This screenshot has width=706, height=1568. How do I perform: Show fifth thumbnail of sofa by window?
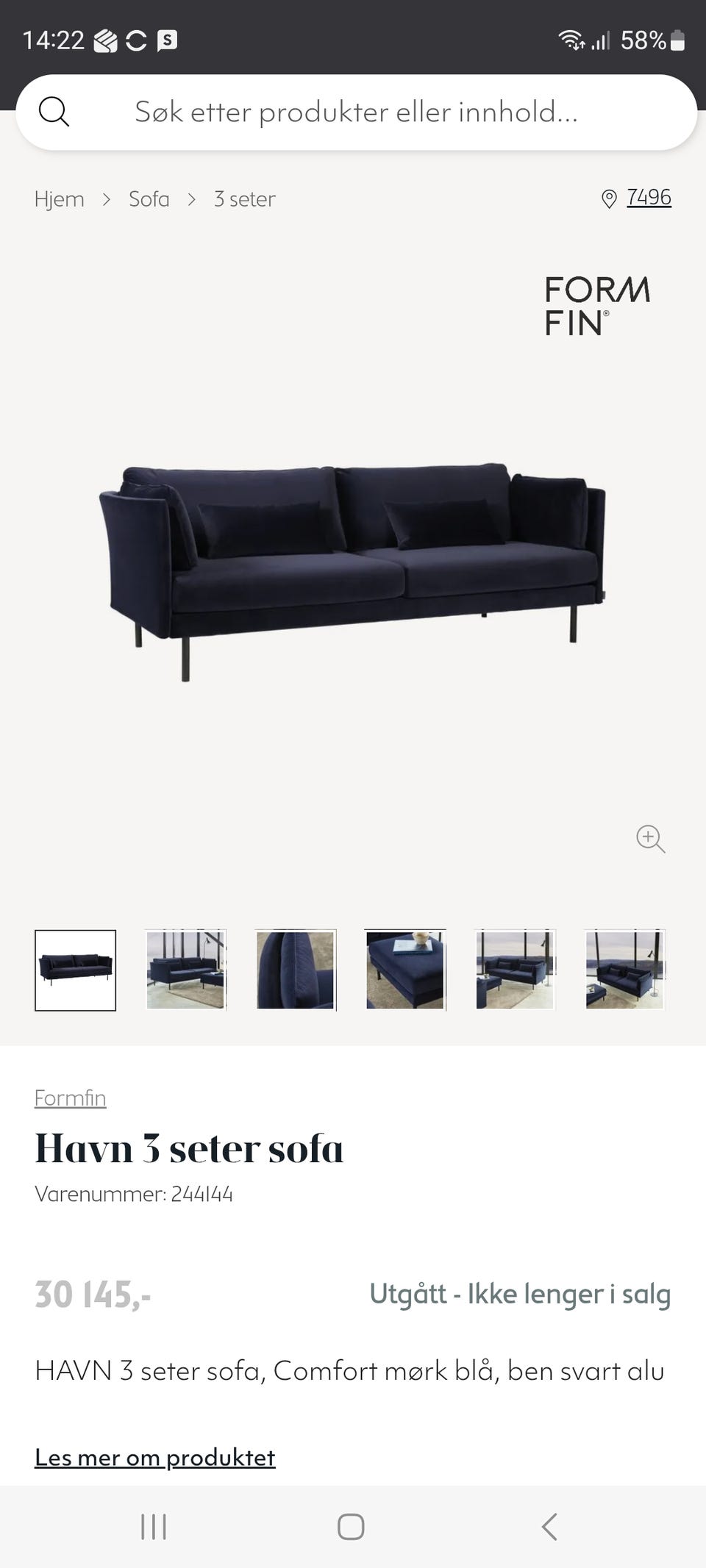pos(515,970)
